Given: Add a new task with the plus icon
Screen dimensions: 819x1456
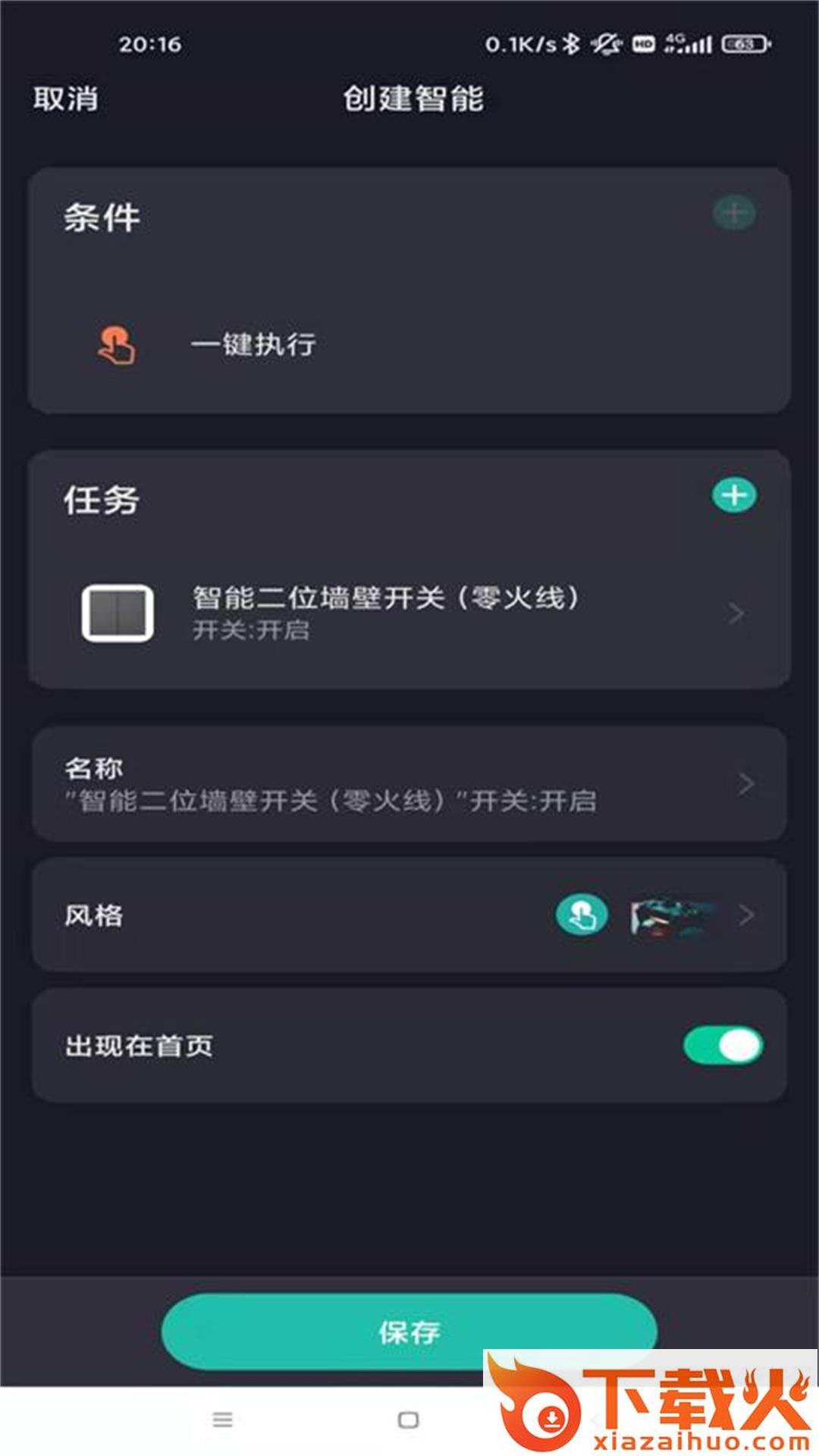Looking at the screenshot, I should point(733,495).
